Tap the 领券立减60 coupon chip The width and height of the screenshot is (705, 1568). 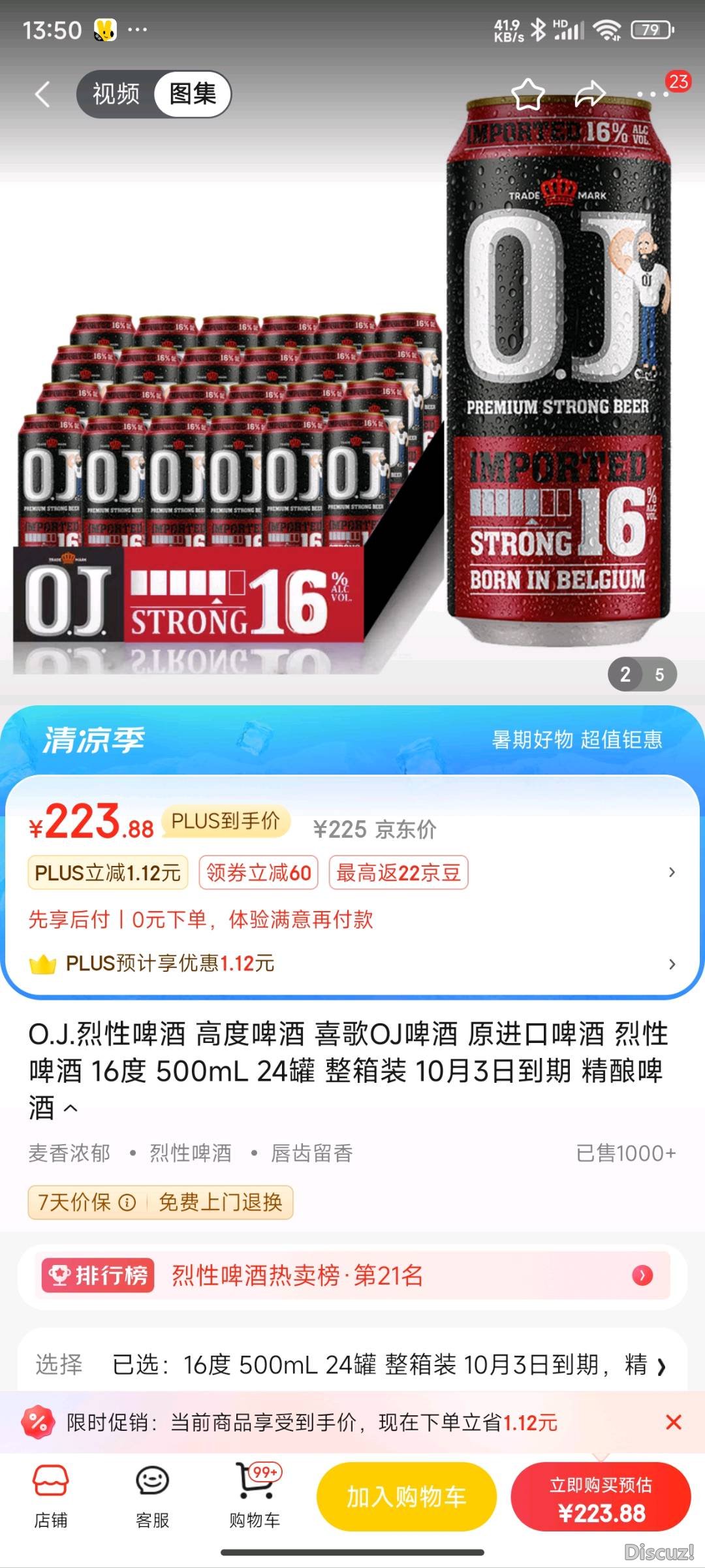tap(258, 872)
